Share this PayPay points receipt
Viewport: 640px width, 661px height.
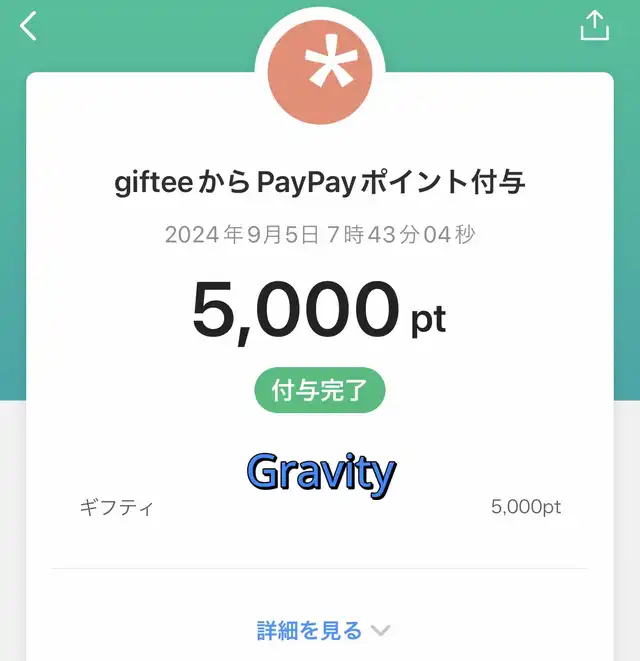[594, 26]
